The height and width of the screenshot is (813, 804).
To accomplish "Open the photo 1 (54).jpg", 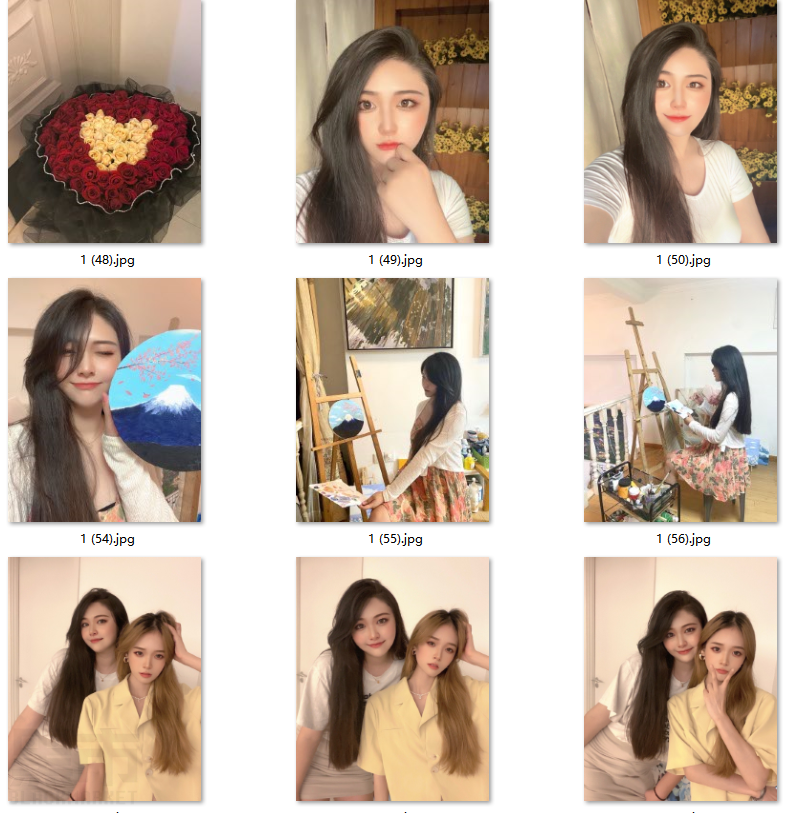I will coord(105,400).
